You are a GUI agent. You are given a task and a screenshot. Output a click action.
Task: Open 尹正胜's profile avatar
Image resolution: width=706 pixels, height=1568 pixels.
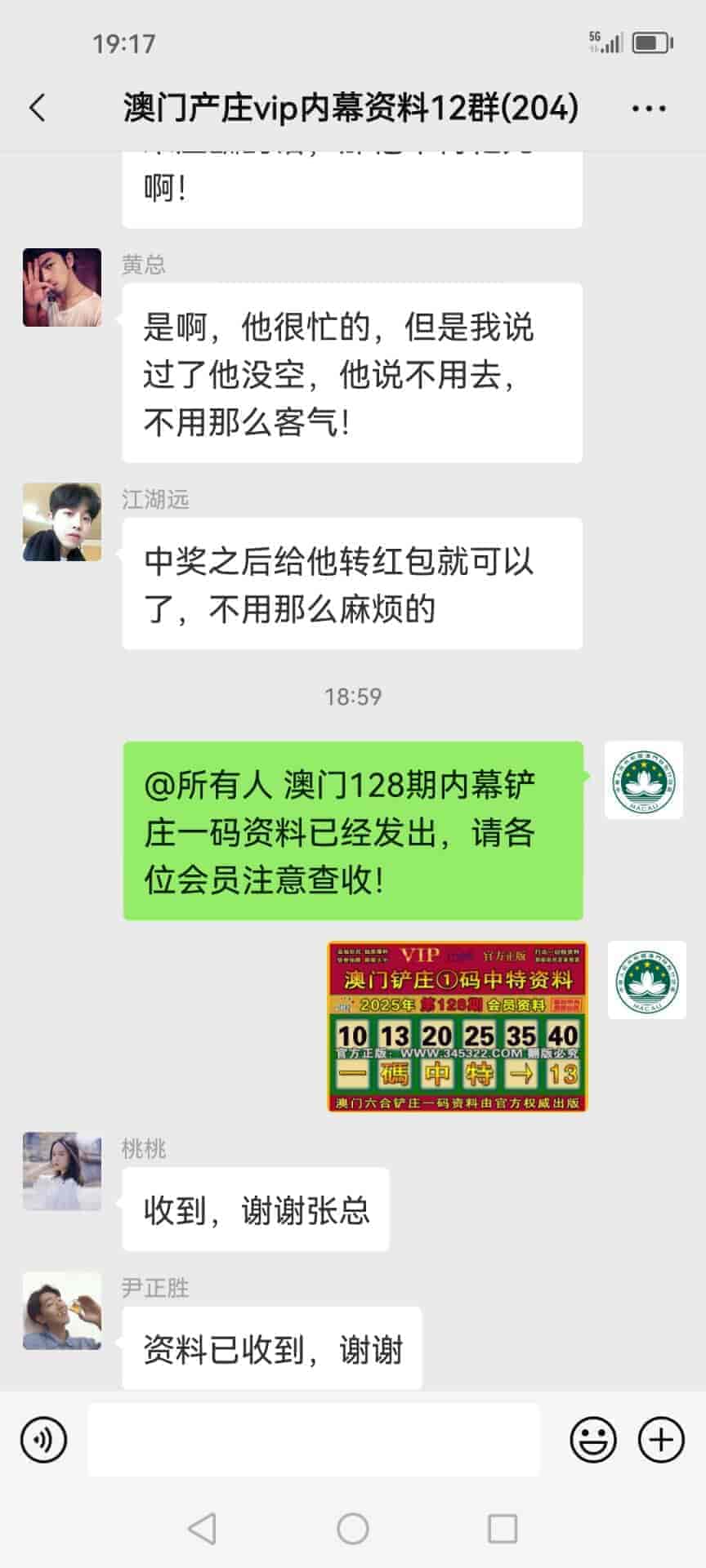(x=62, y=1311)
